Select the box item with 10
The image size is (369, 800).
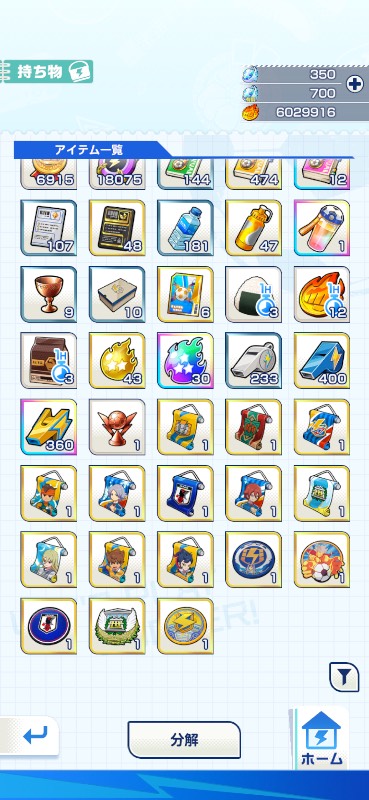point(117,294)
